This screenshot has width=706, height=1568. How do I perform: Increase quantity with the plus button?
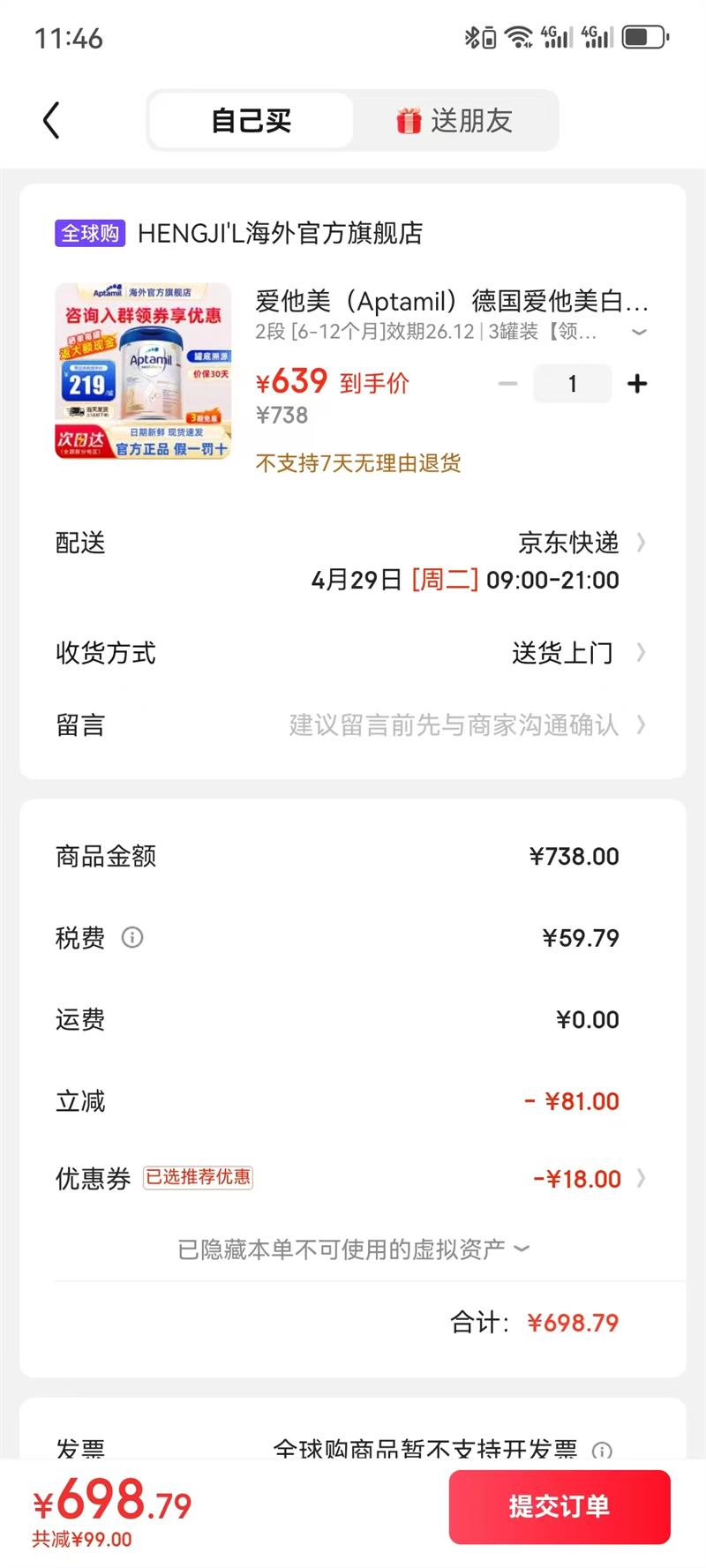pyautogui.click(x=636, y=384)
